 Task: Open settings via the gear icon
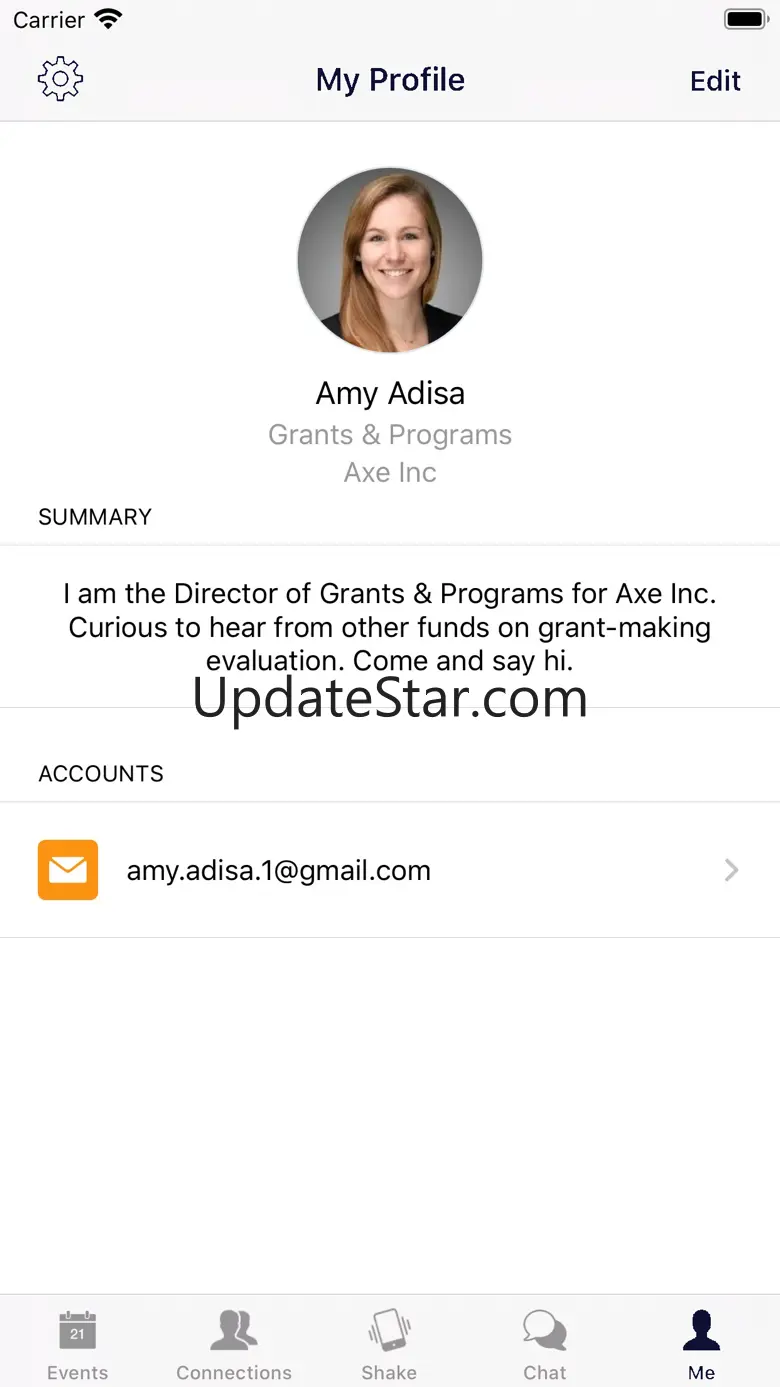click(x=60, y=79)
